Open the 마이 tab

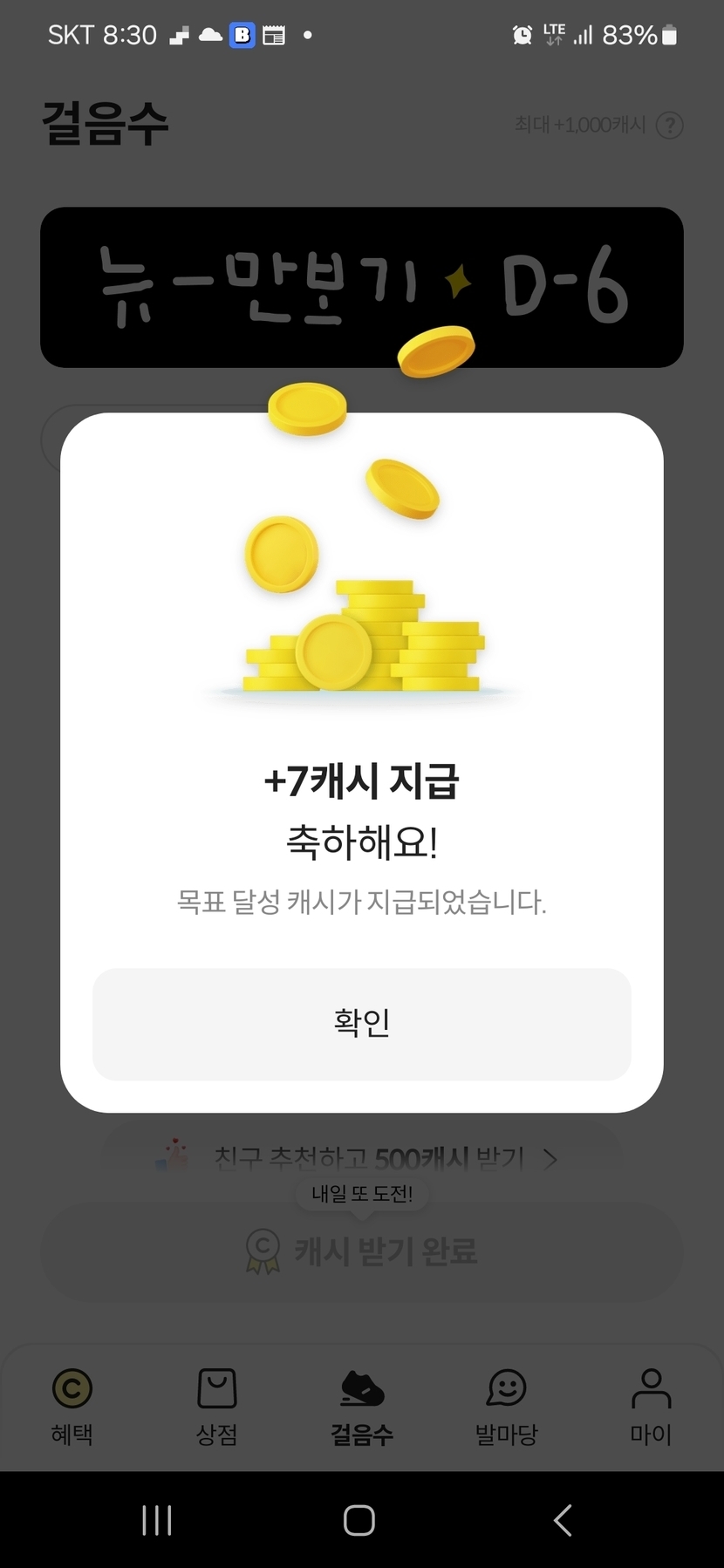[x=651, y=1406]
